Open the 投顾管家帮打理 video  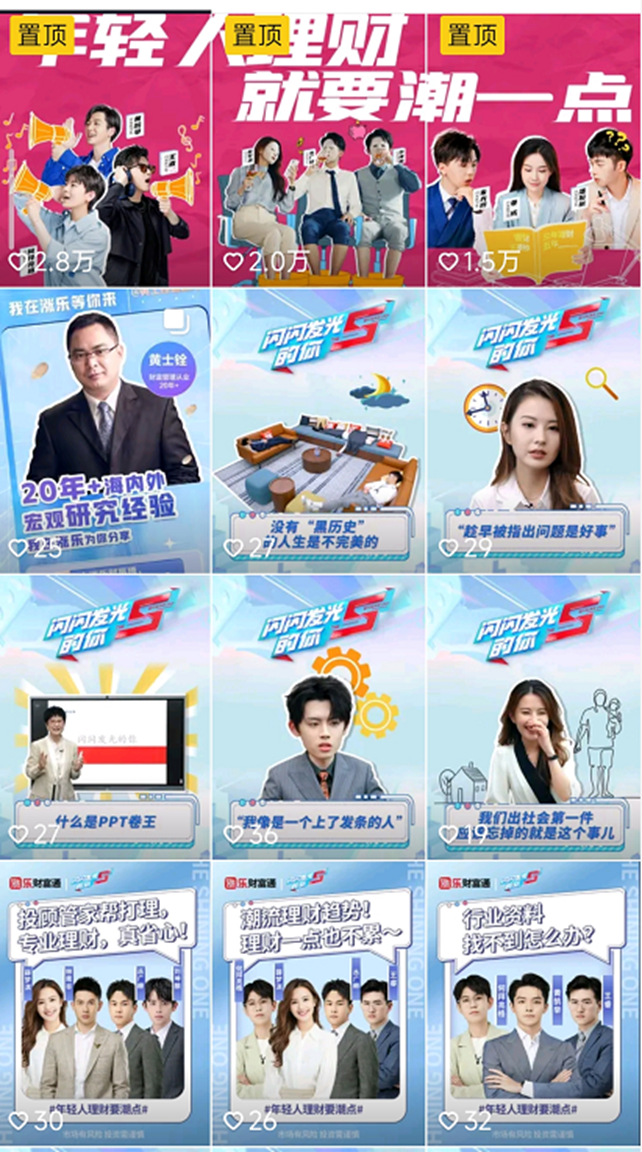click(105, 1003)
